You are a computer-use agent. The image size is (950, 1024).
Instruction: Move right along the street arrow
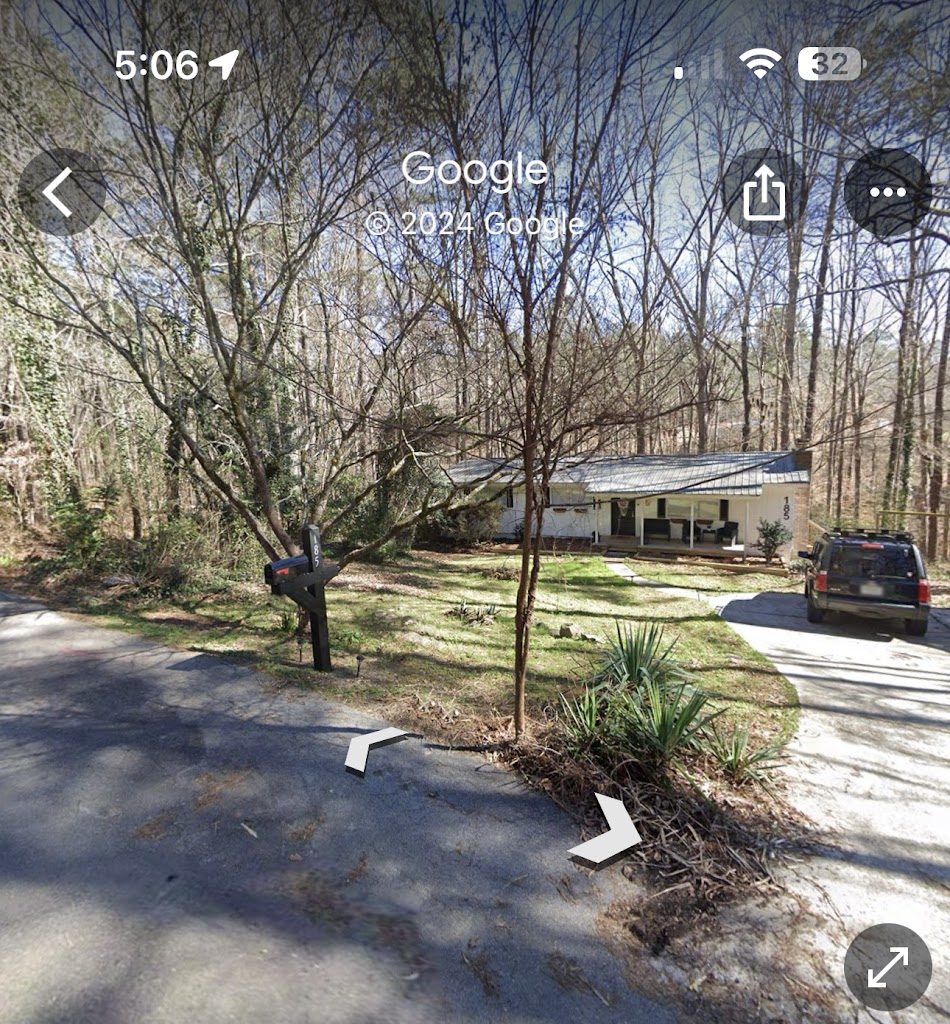pos(610,832)
